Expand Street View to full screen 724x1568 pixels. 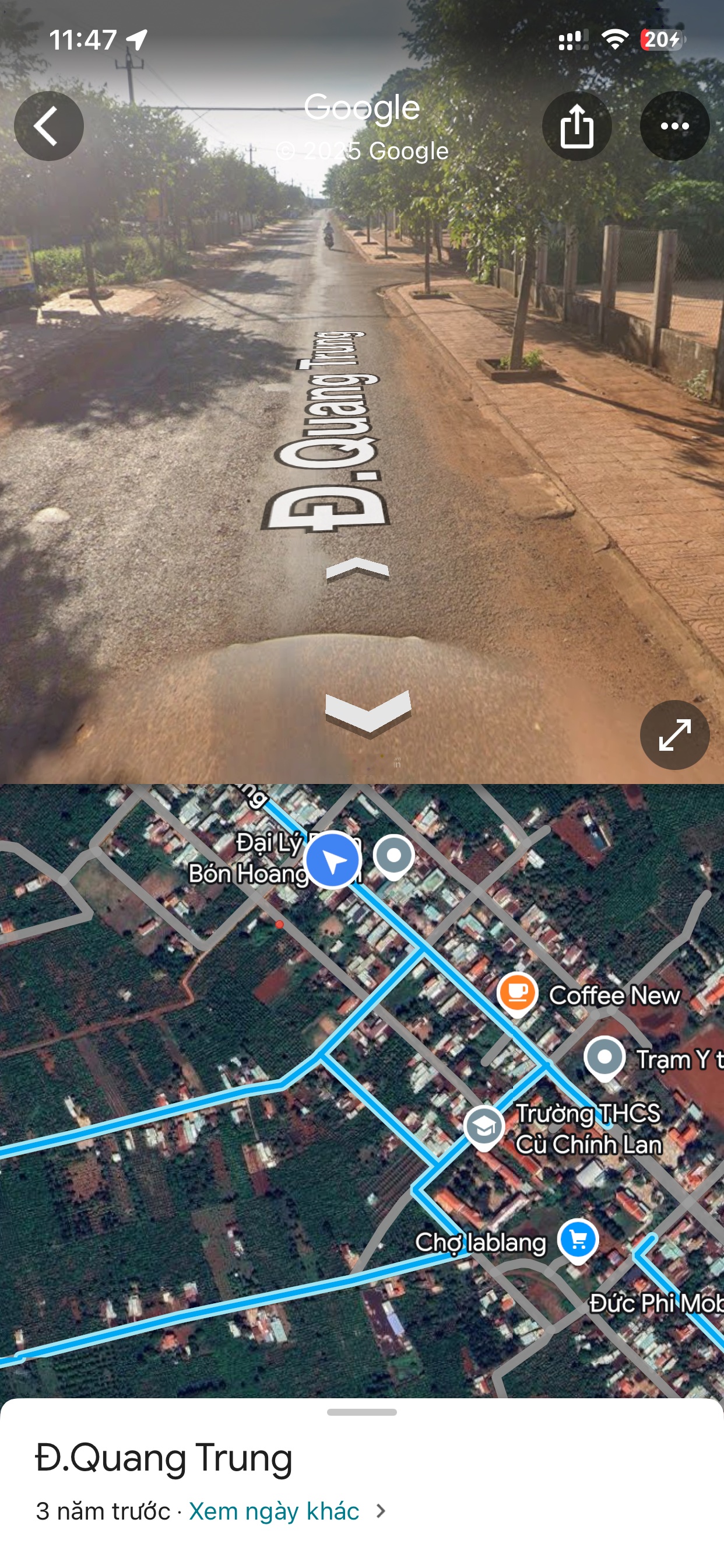pyautogui.click(x=674, y=734)
